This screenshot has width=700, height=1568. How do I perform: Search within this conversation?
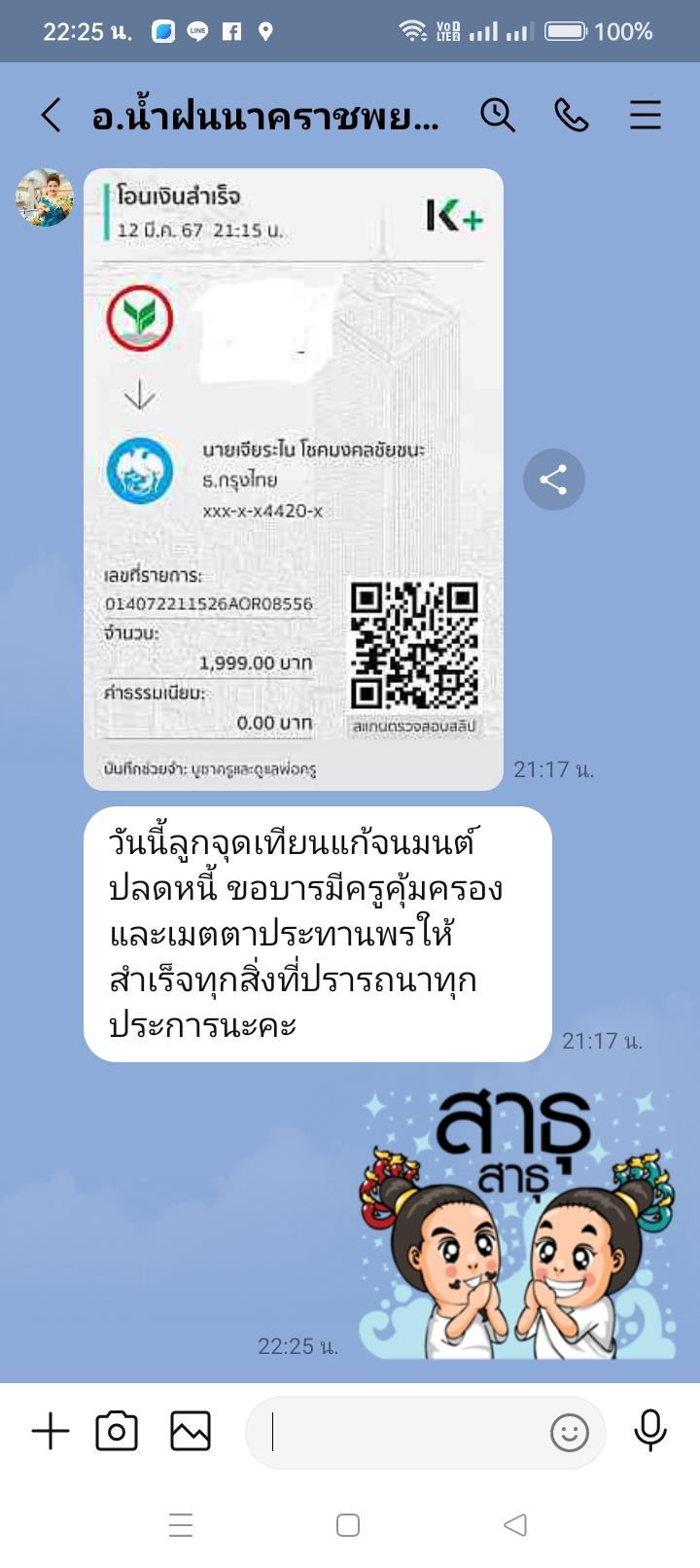497,115
